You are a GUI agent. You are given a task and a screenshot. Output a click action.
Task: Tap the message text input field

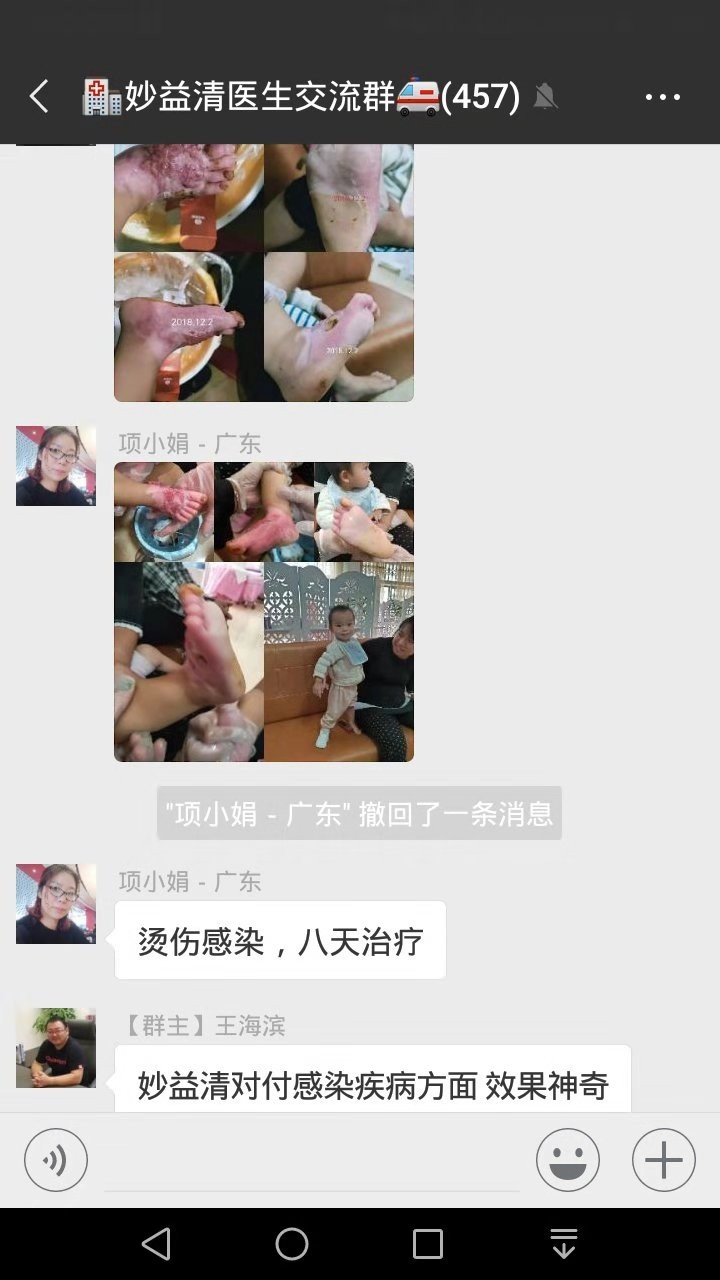[x=310, y=1162]
